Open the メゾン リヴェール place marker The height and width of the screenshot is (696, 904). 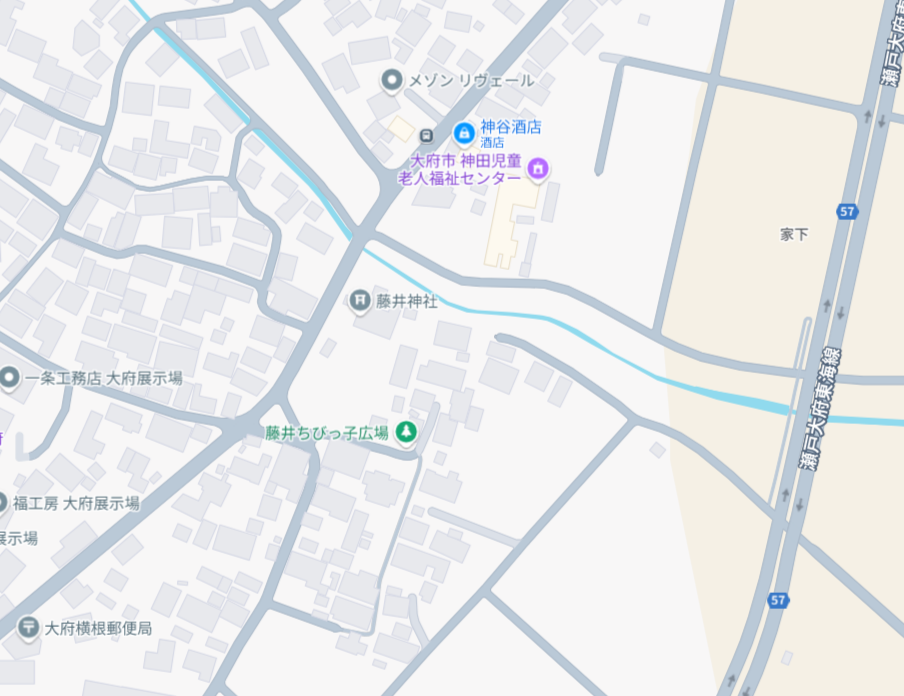pos(393,80)
